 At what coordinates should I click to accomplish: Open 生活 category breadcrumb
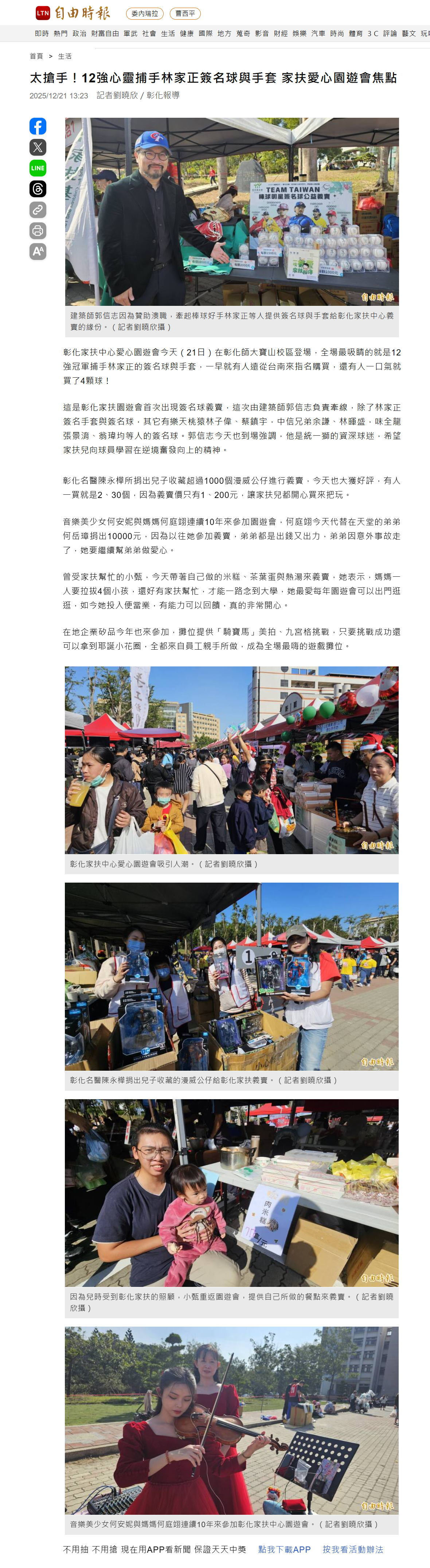65,56
